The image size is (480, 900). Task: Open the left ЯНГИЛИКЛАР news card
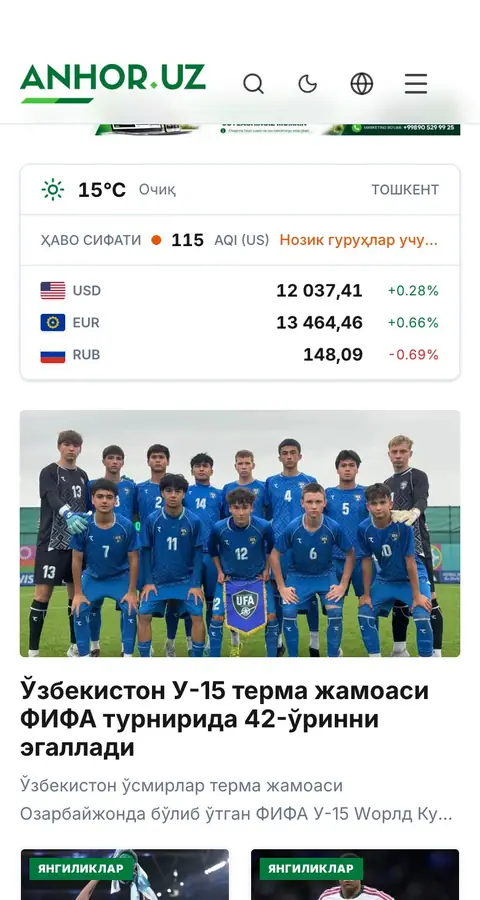tap(125, 874)
